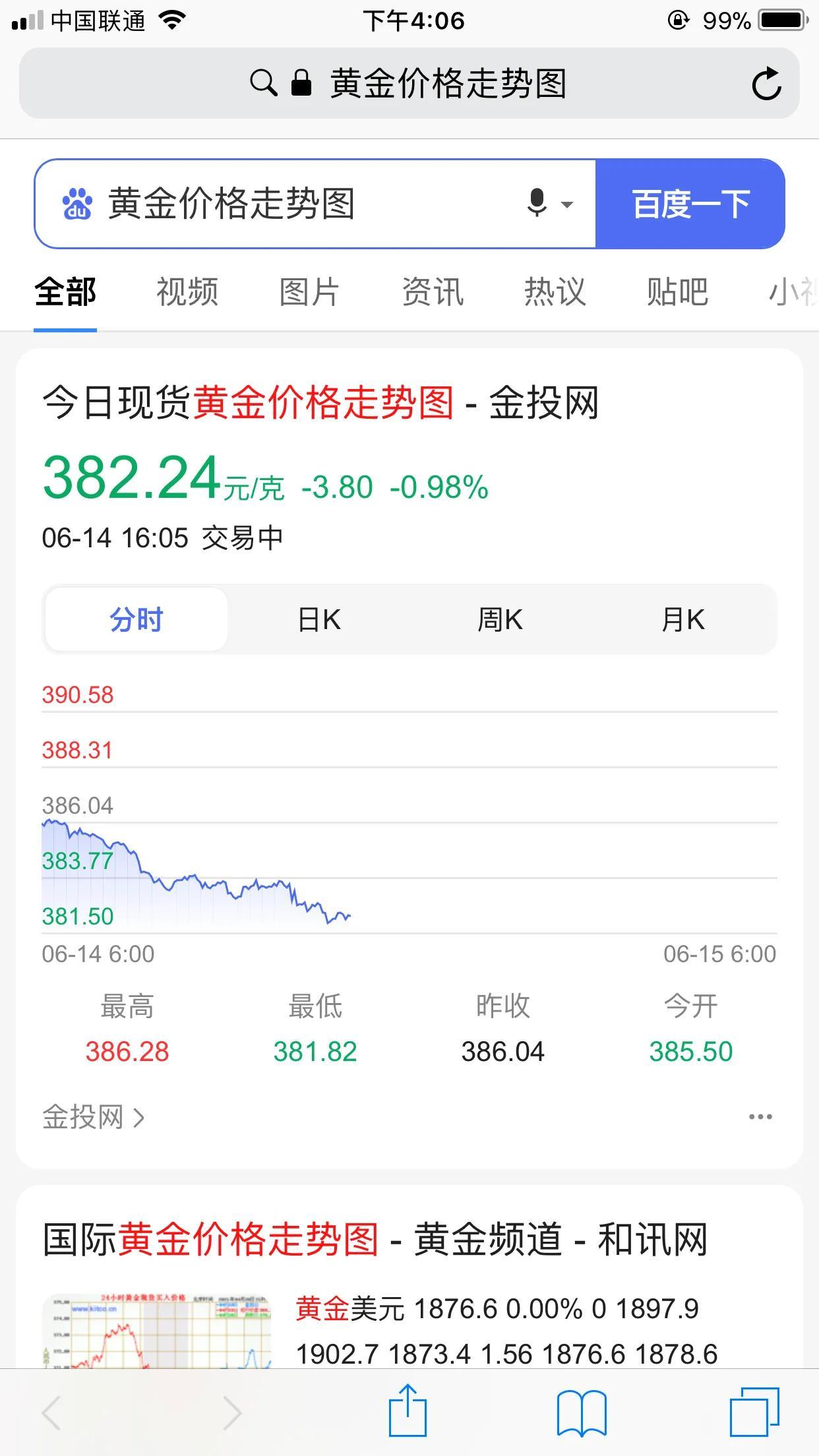Viewport: 819px width, 1456px height.
Task: Tap the 百度一下 search button
Action: pos(690,203)
